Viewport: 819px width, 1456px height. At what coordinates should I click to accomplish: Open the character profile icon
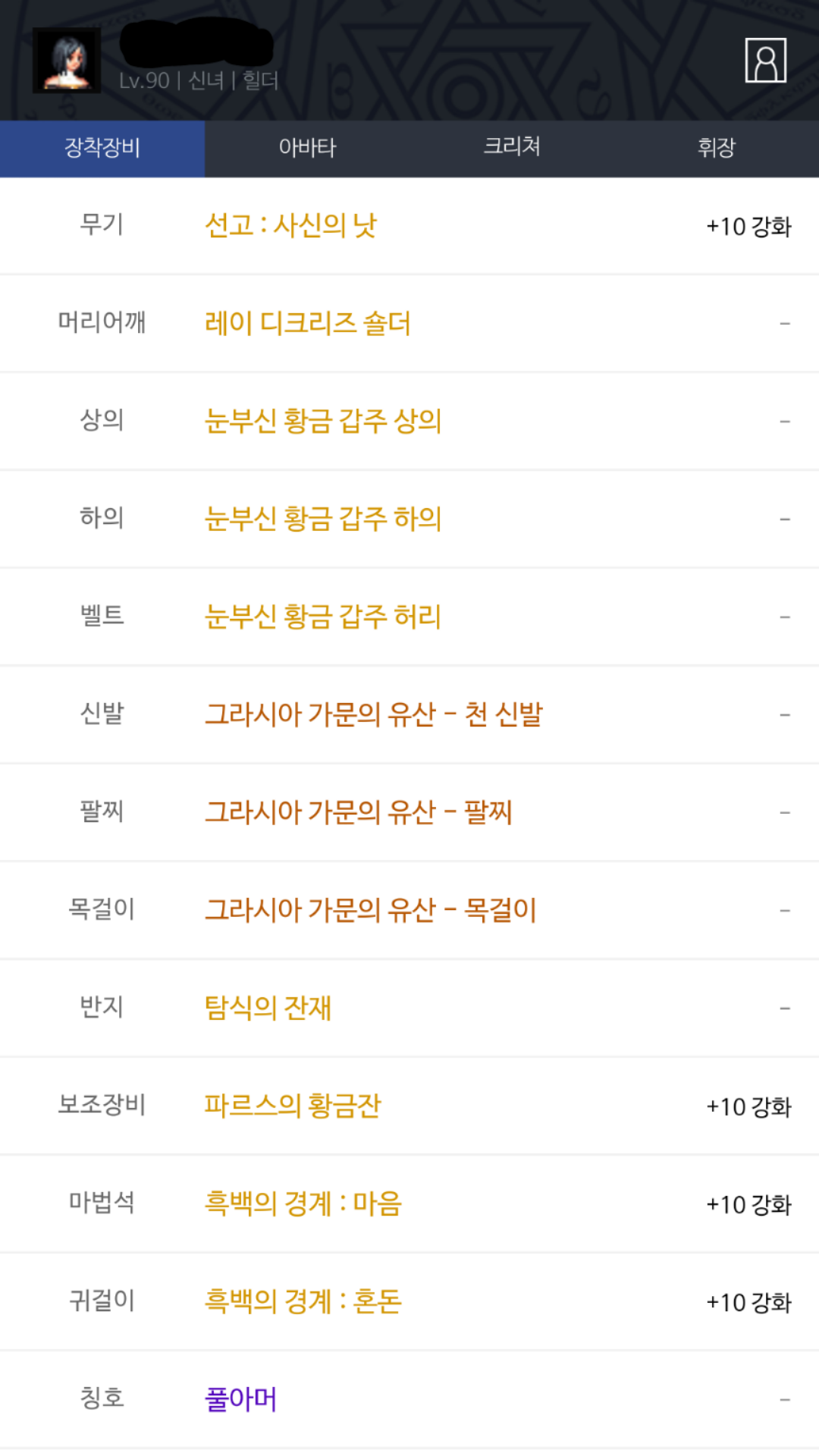pyautogui.click(x=765, y=61)
